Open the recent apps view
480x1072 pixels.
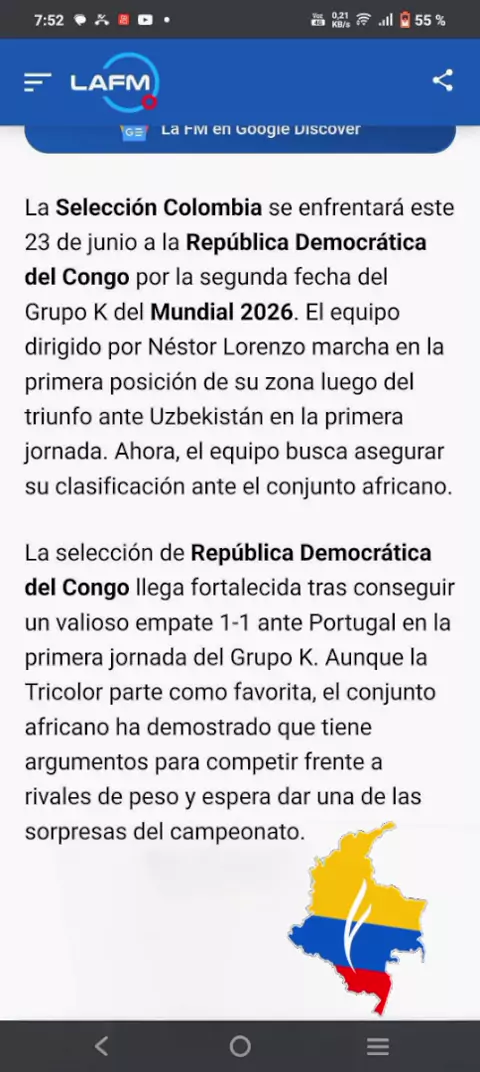coord(377,1045)
